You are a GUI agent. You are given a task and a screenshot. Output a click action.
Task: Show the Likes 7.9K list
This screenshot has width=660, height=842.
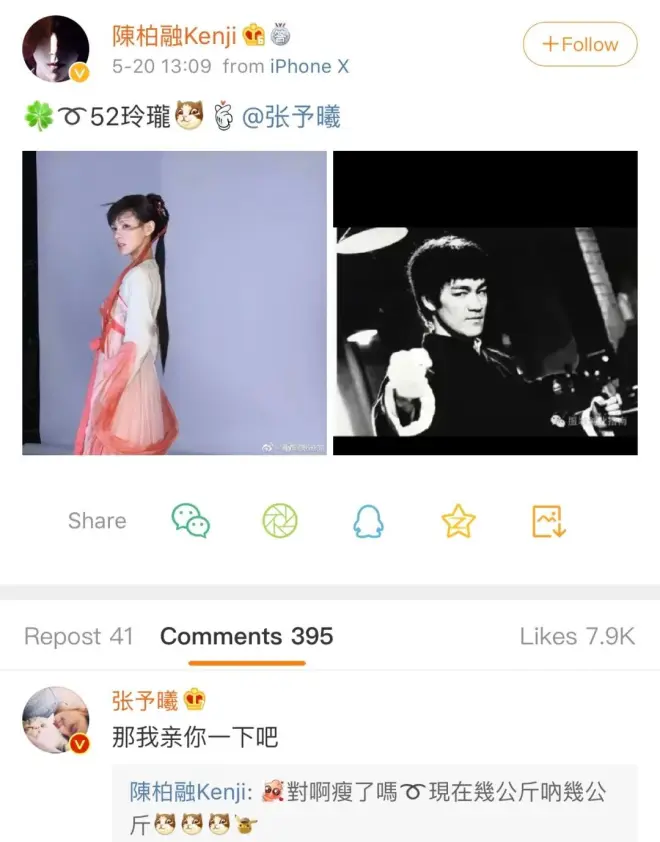pos(577,637)
